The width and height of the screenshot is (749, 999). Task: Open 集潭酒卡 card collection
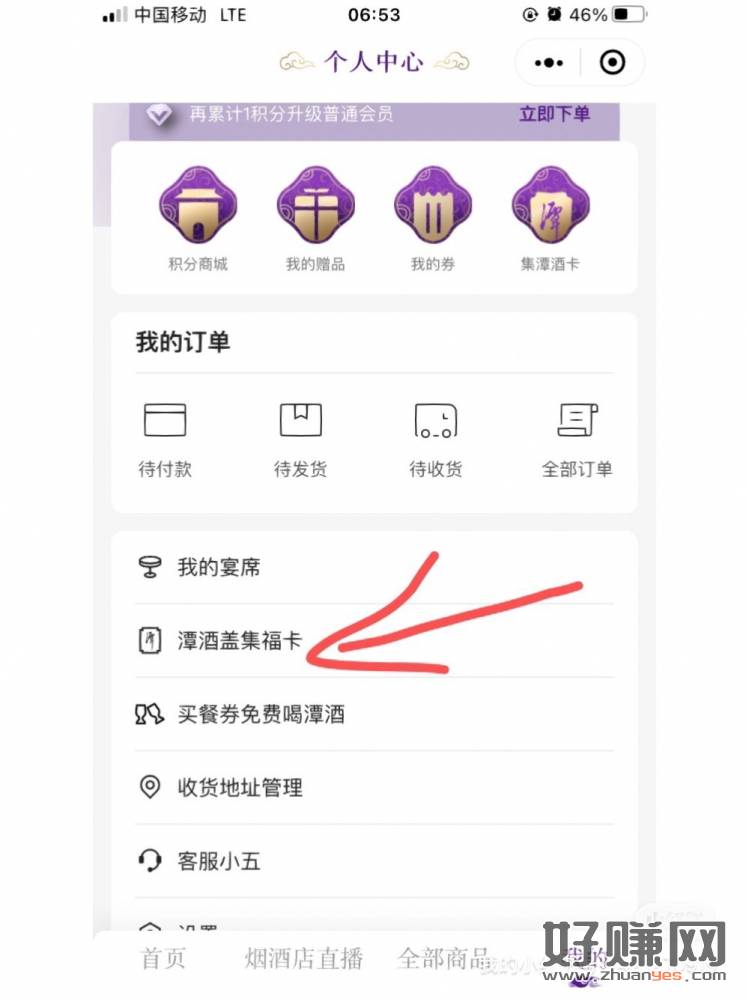pos(550,218)
